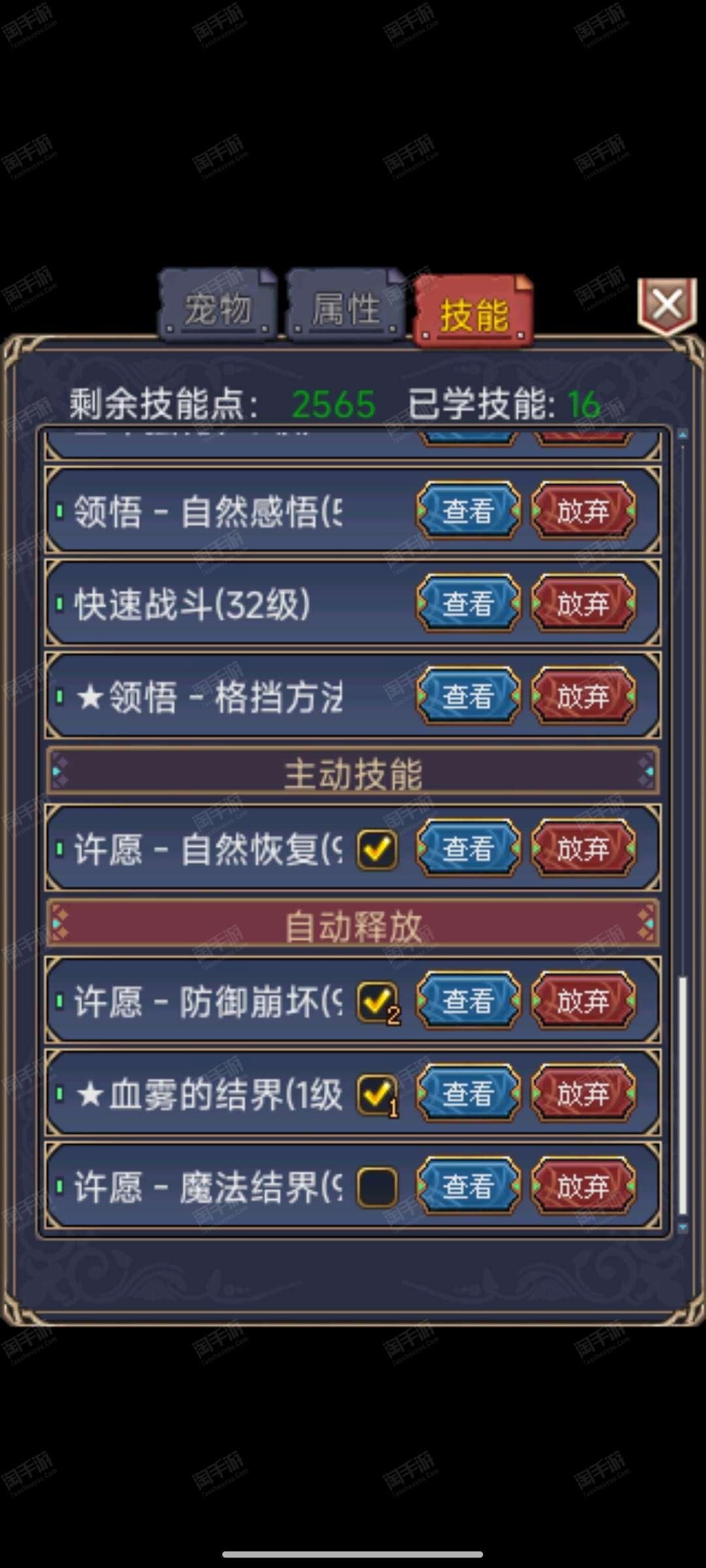
Task: Uncheck auto-release for 血雾的结界
Action: pos(377,1094)
